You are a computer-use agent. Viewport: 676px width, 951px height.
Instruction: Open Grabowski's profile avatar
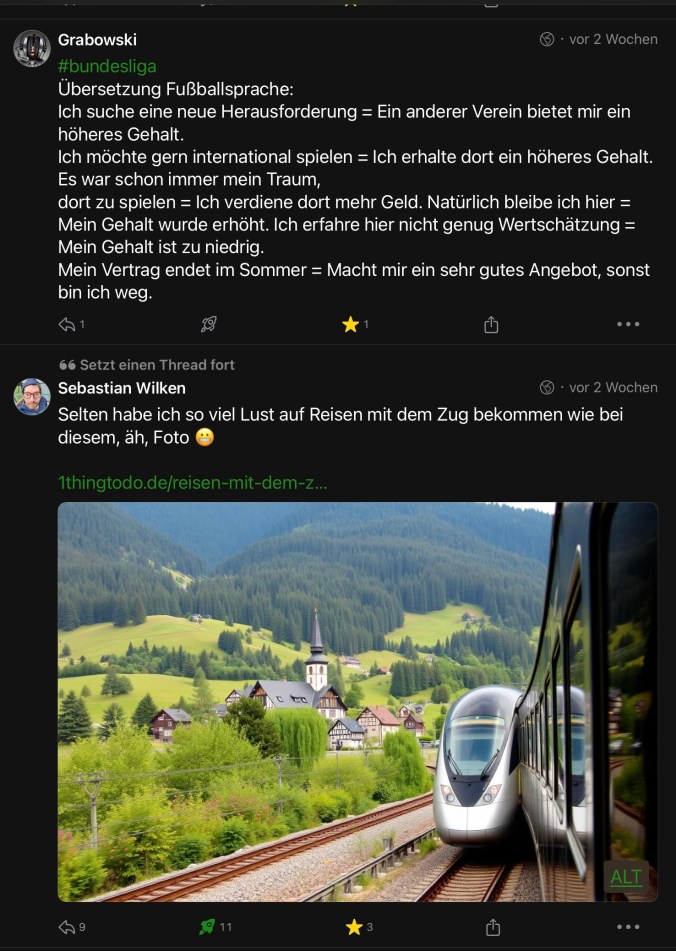click(x=32, y=48)
